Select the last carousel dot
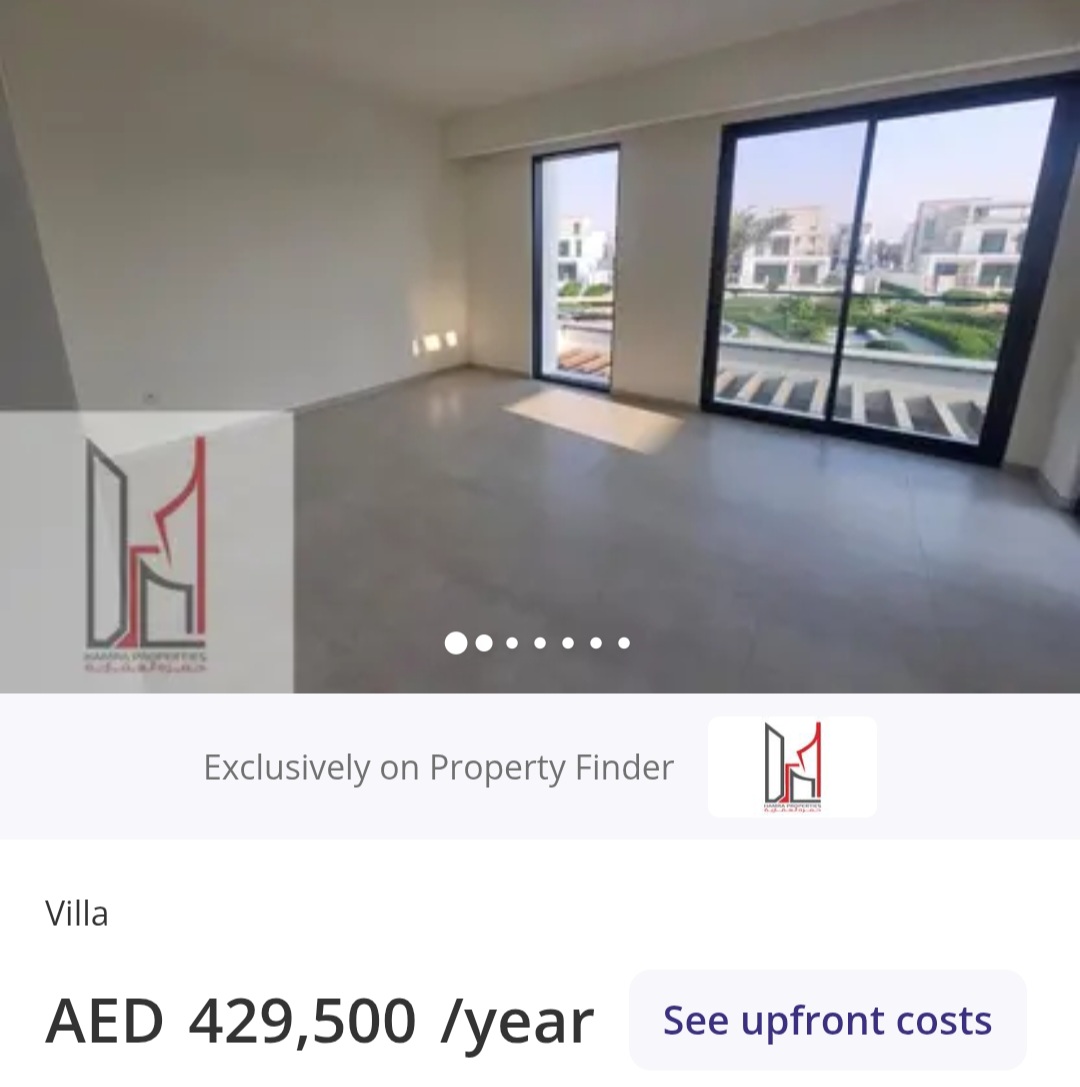The height and width of the screenshot is (1087, 1080). point(623,643)
